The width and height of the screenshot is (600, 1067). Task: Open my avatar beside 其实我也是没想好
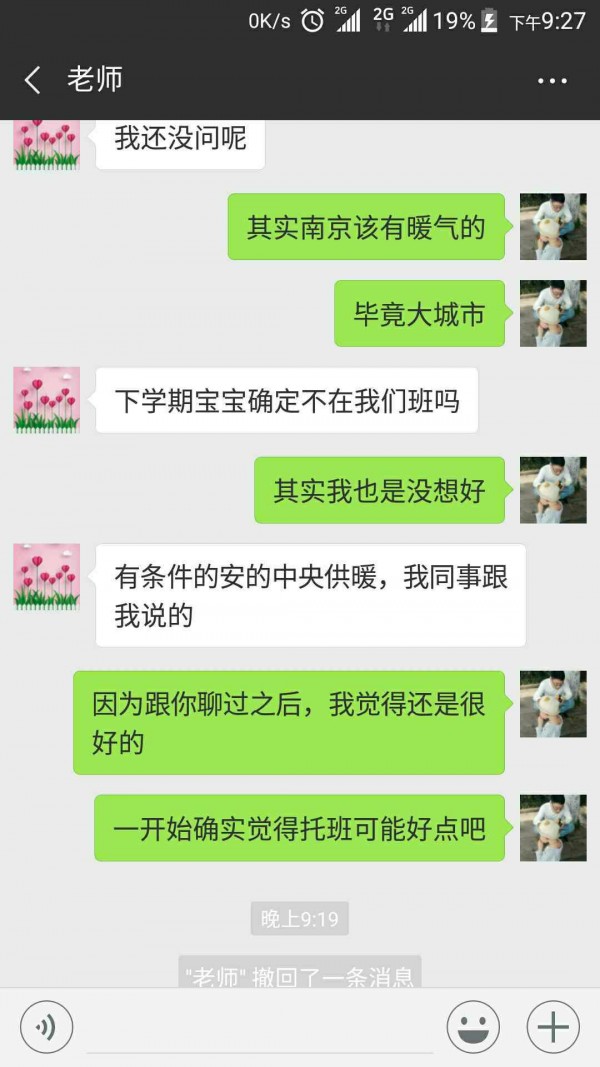point(553,490)
